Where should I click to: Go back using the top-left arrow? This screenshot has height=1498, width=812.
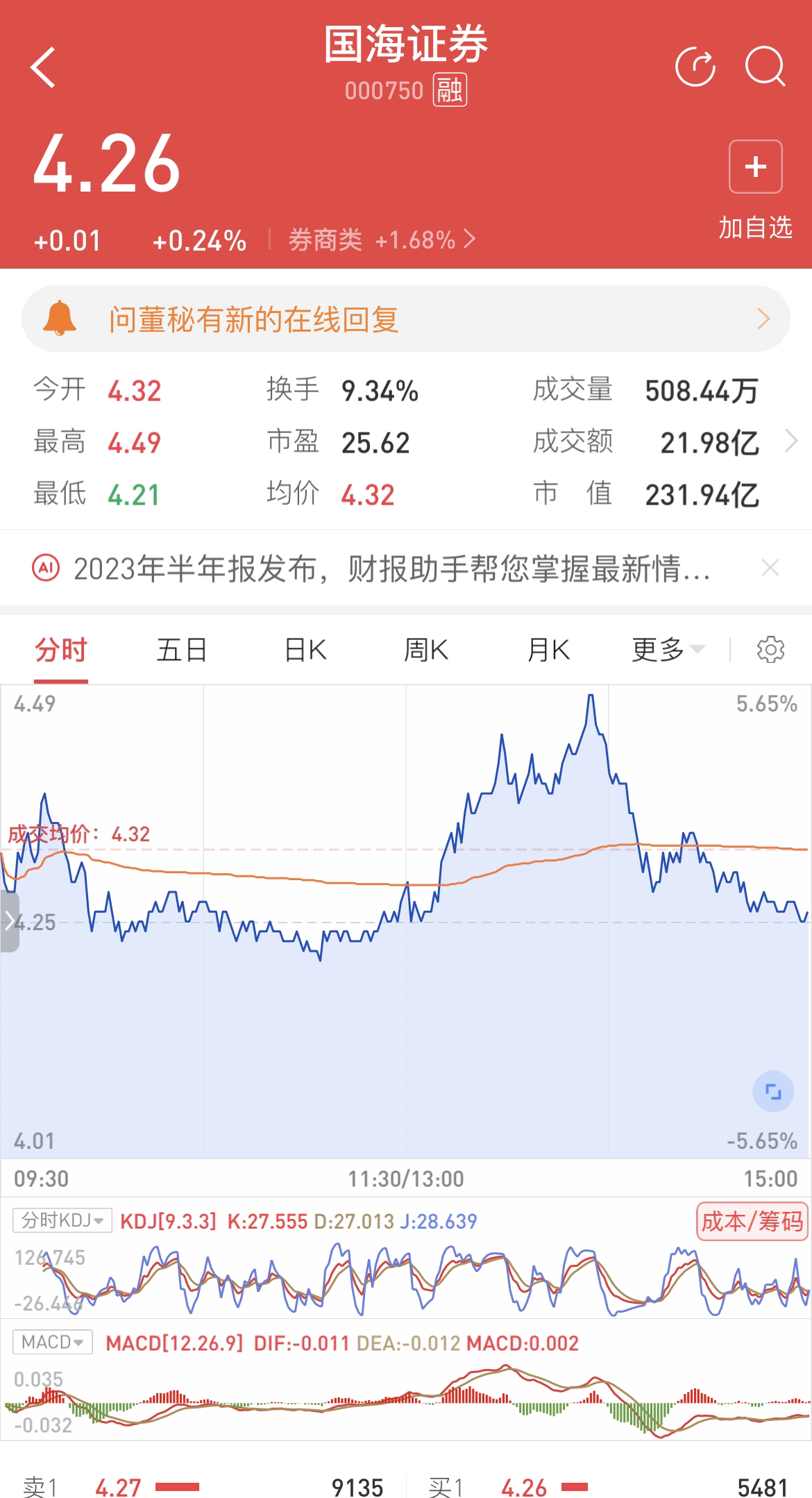point(43,67)
